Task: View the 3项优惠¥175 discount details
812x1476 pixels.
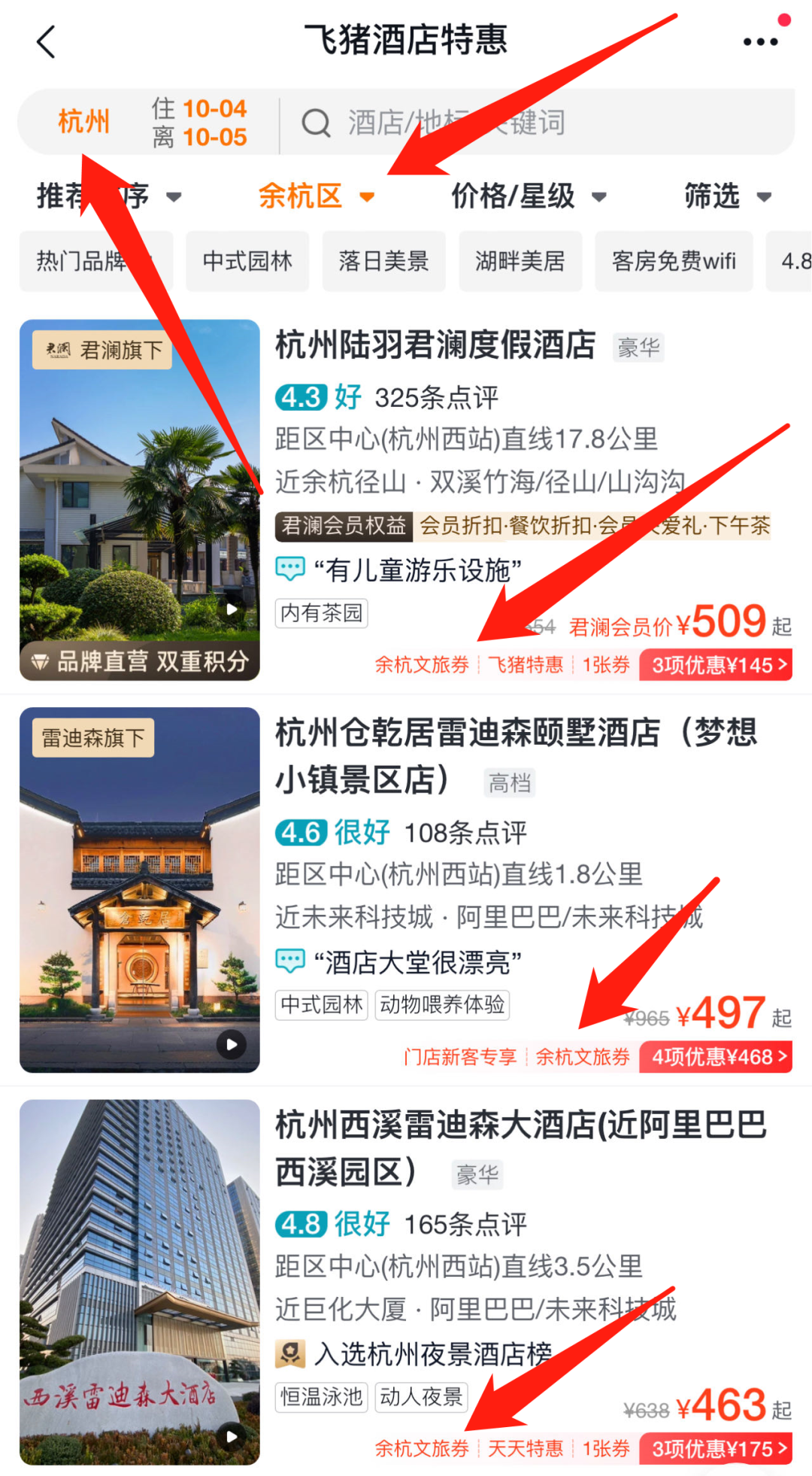Action: 716,1449
